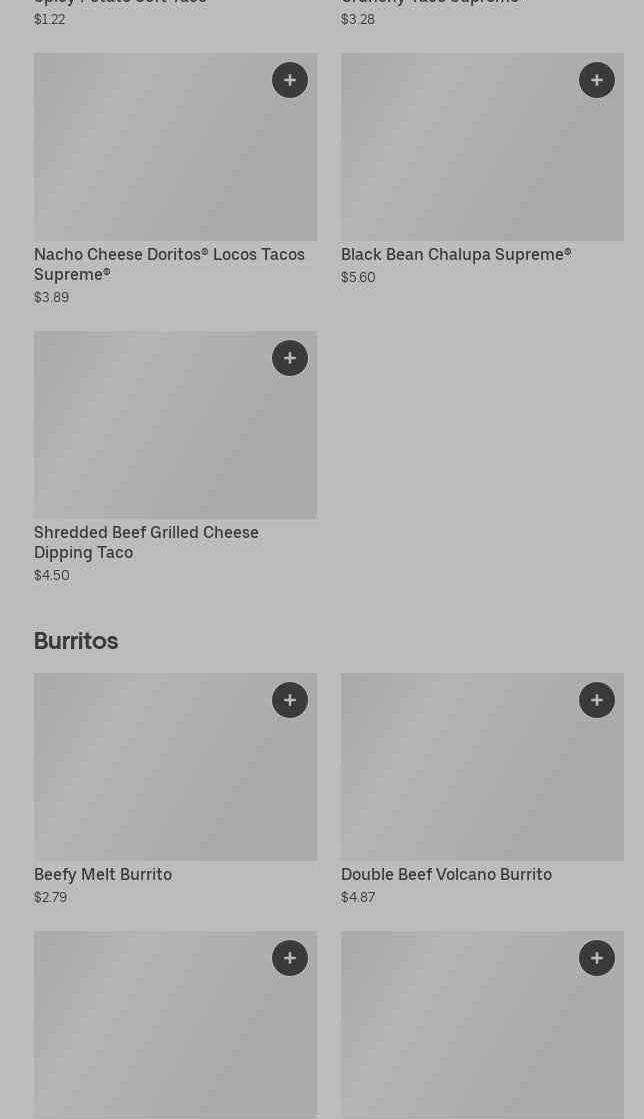Add Nacho Cheese Doritos Locos Tacos Supreme
644x1119 pixels.
click(290, 80)
